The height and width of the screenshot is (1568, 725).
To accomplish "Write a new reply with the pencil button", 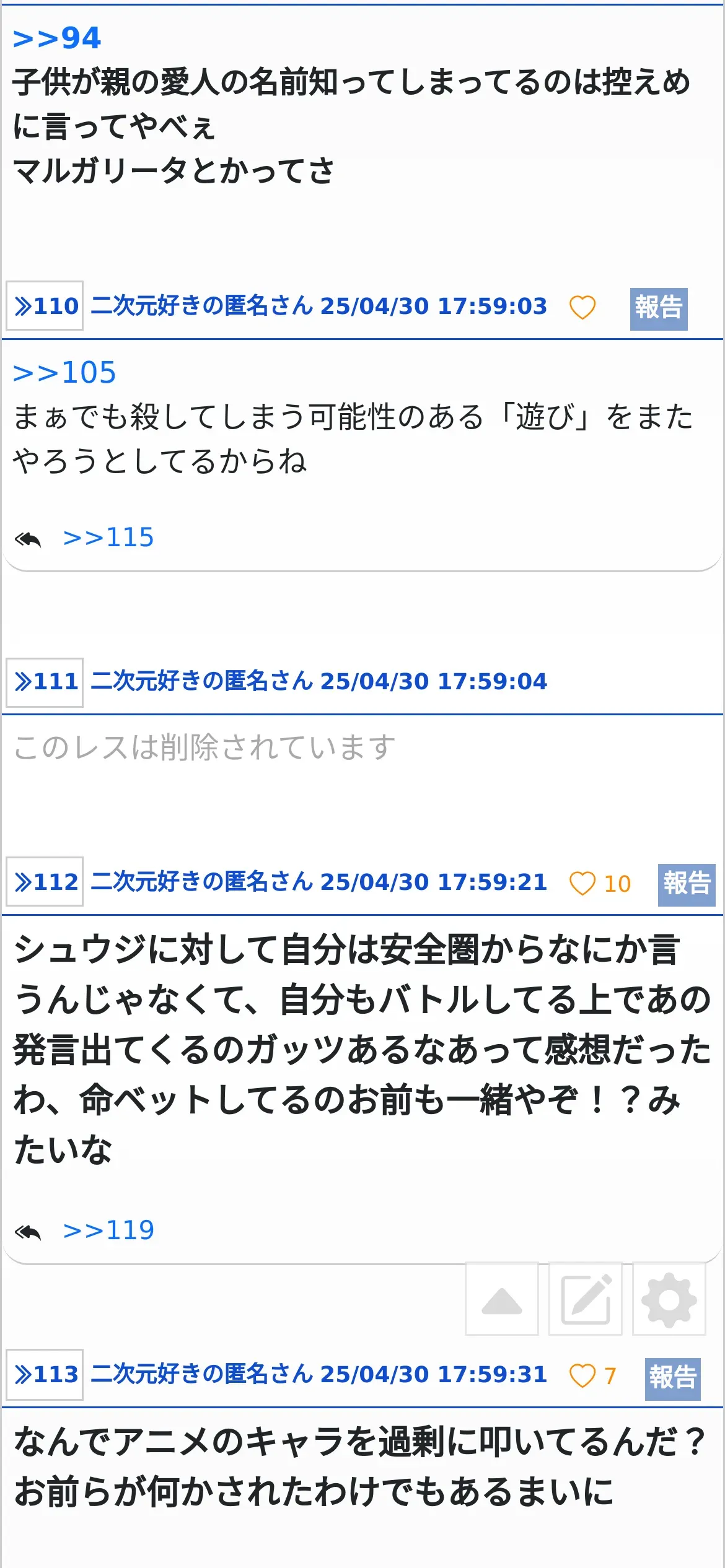I will pyautogui.click(x=586, y=1299).
